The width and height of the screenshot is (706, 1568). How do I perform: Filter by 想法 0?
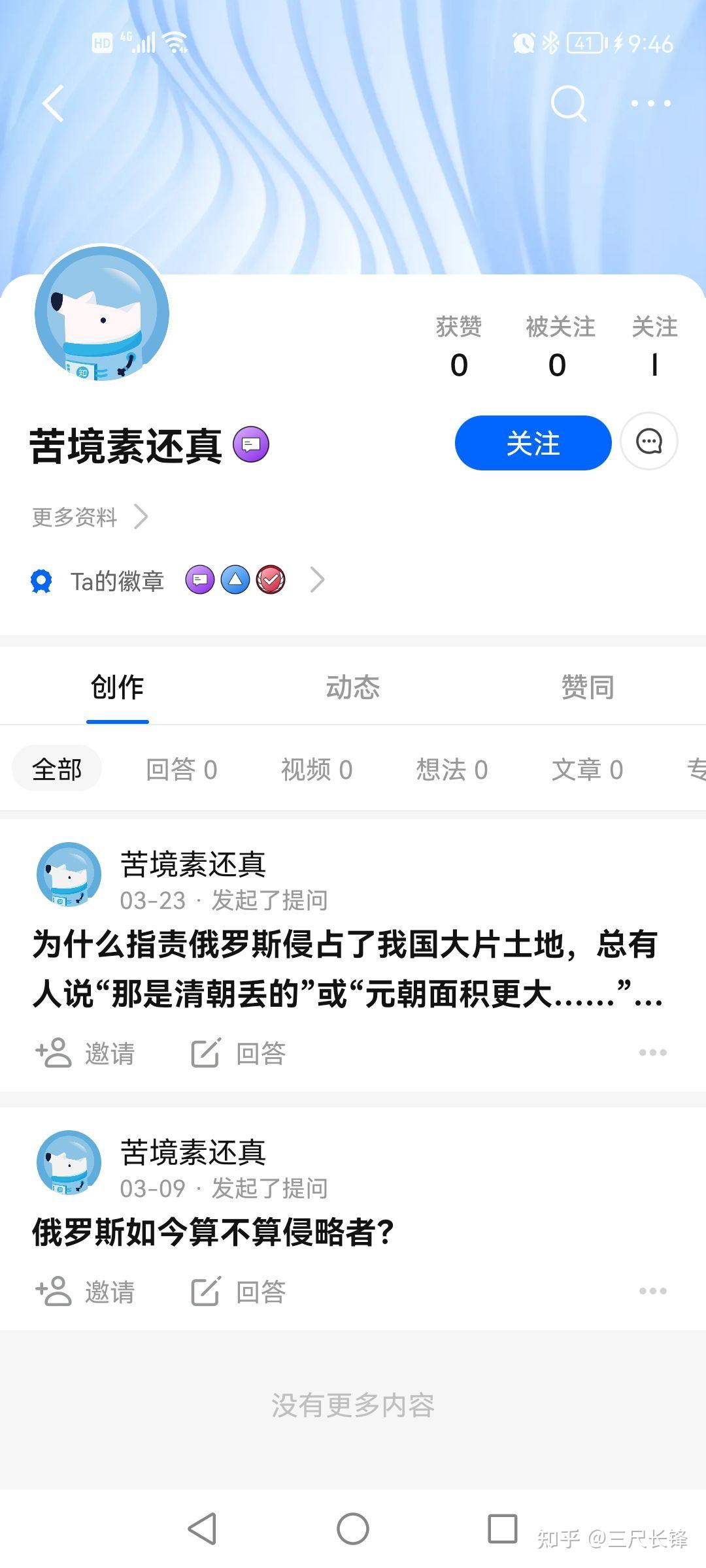pyautogui.click(x=452, y=770)
